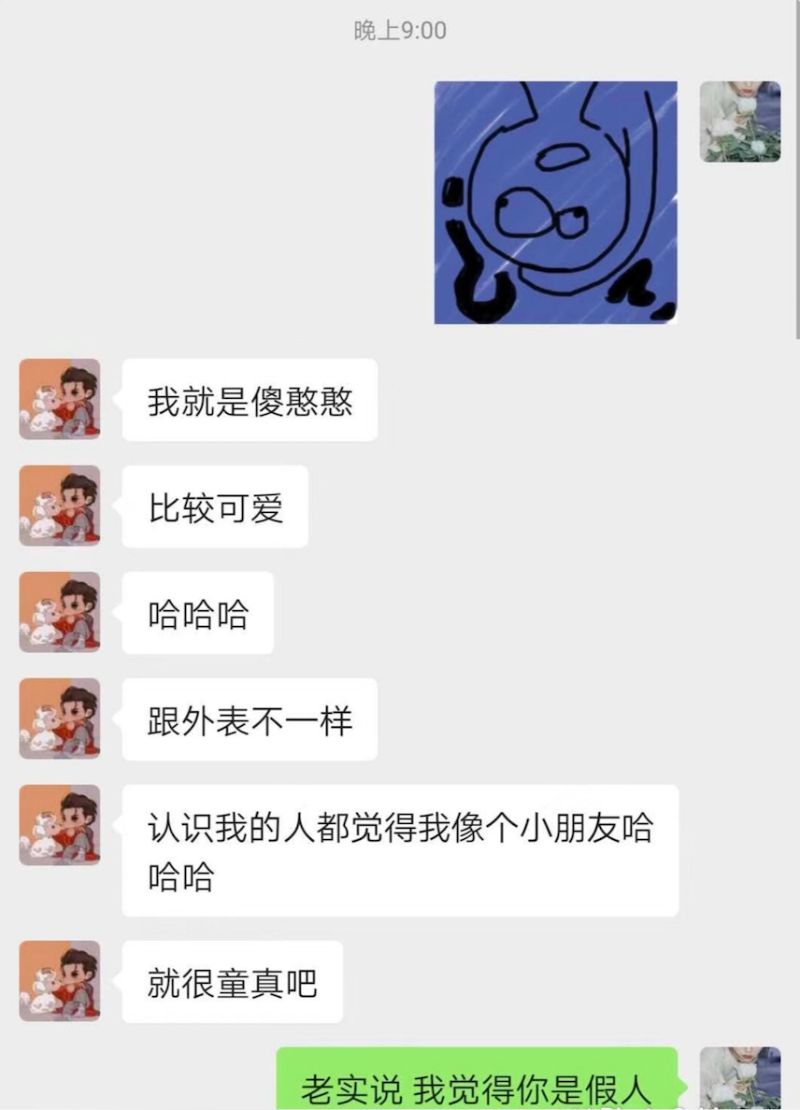Open contact profile beside 比较可爱 message
Viewport: 800px width, 1110px height.
[x=60, y=505]
